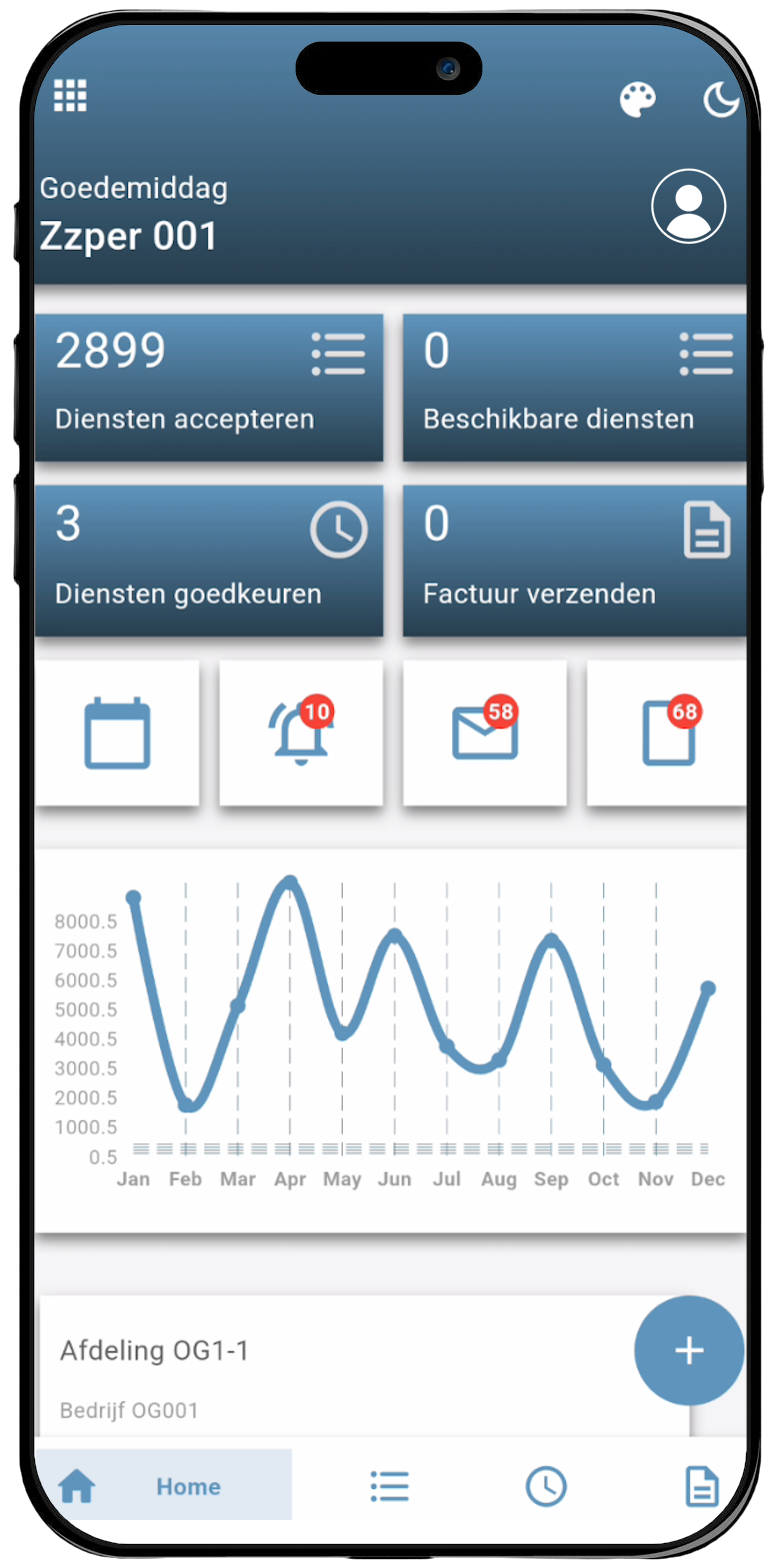Open the mail tile with 58 messages

click(485, 733)
